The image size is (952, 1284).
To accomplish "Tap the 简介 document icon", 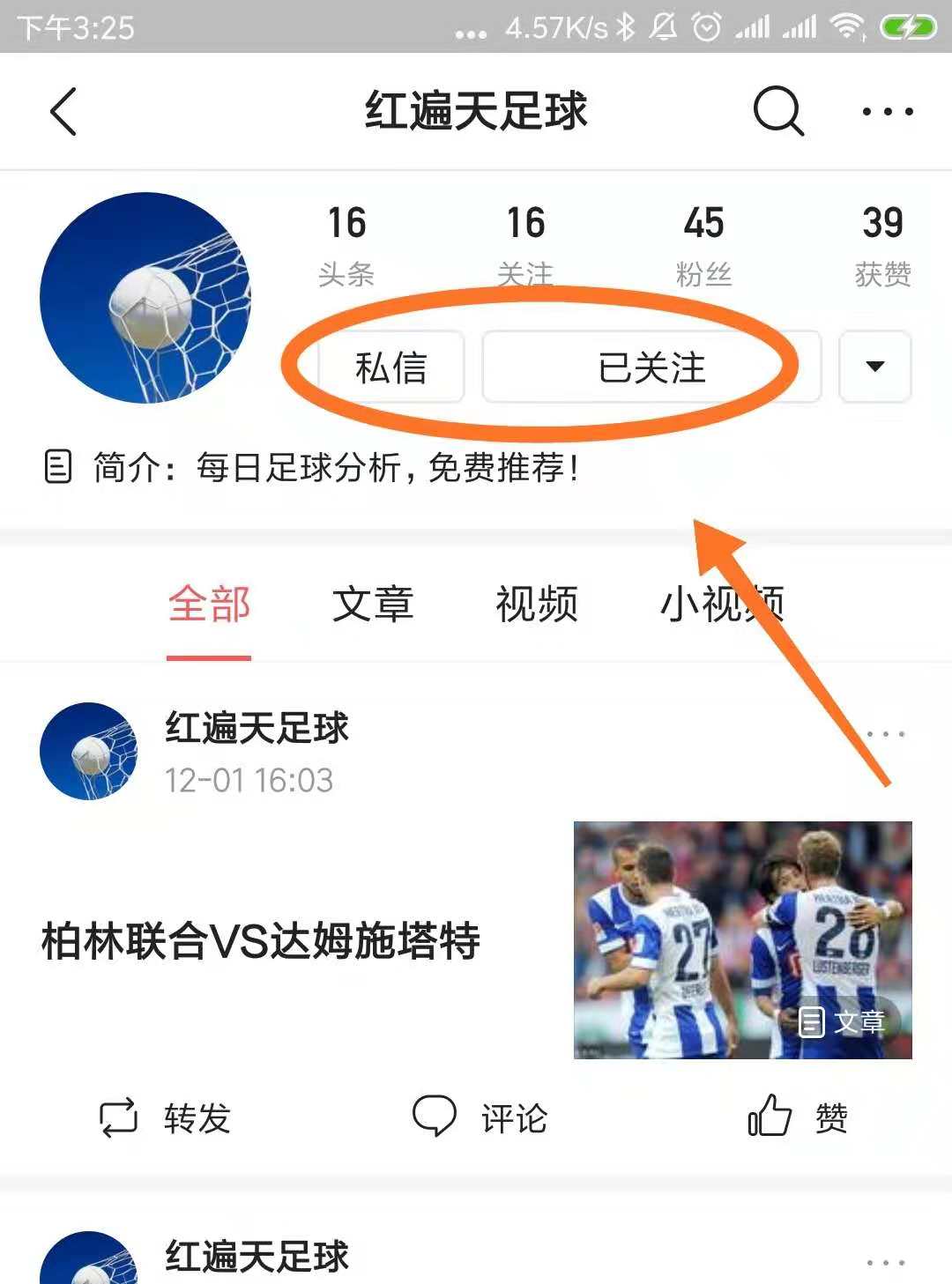I will [x=58, y=468].
